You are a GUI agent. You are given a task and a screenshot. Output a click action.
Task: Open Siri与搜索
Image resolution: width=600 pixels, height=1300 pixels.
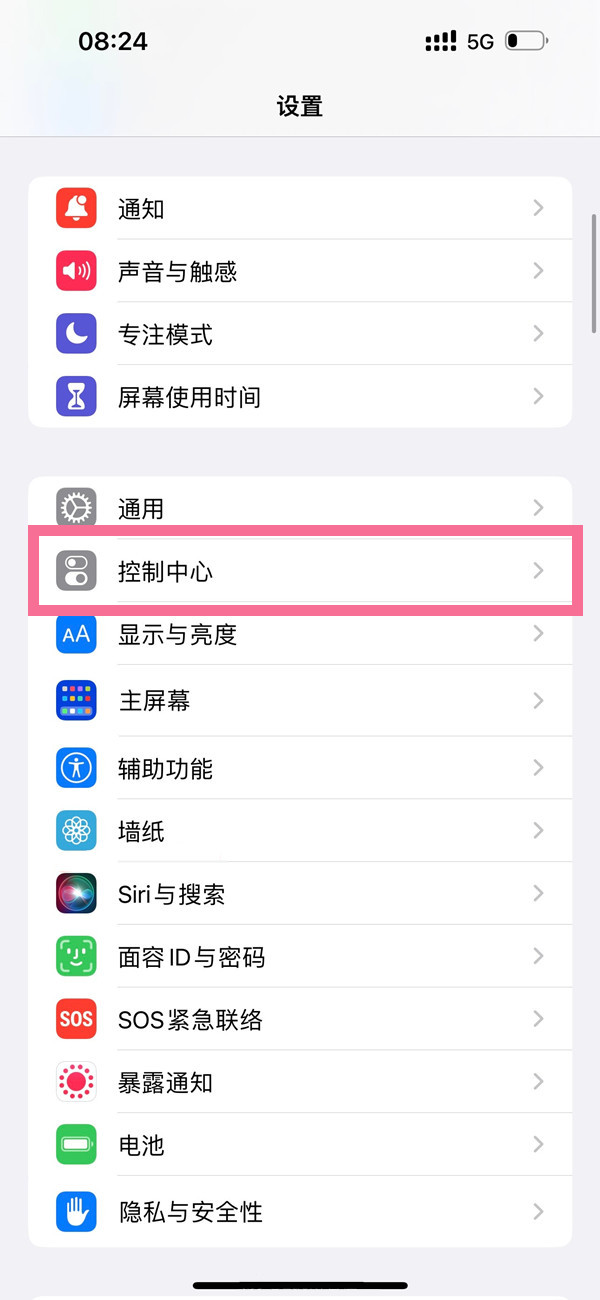(x=300, y=894)
